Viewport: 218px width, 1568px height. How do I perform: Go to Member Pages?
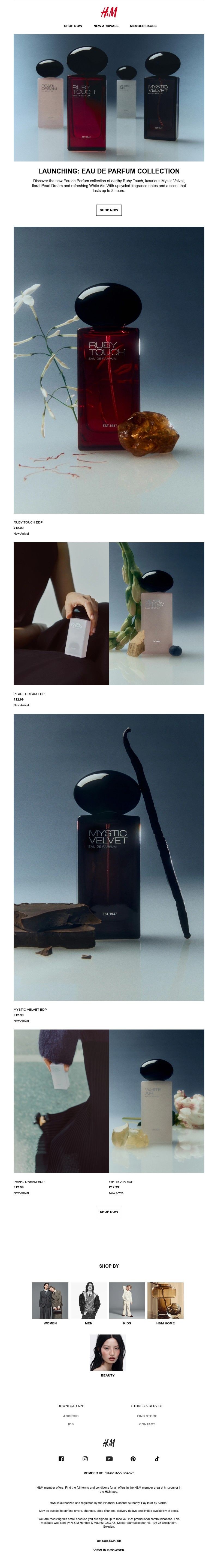click(x=143, y=26)
